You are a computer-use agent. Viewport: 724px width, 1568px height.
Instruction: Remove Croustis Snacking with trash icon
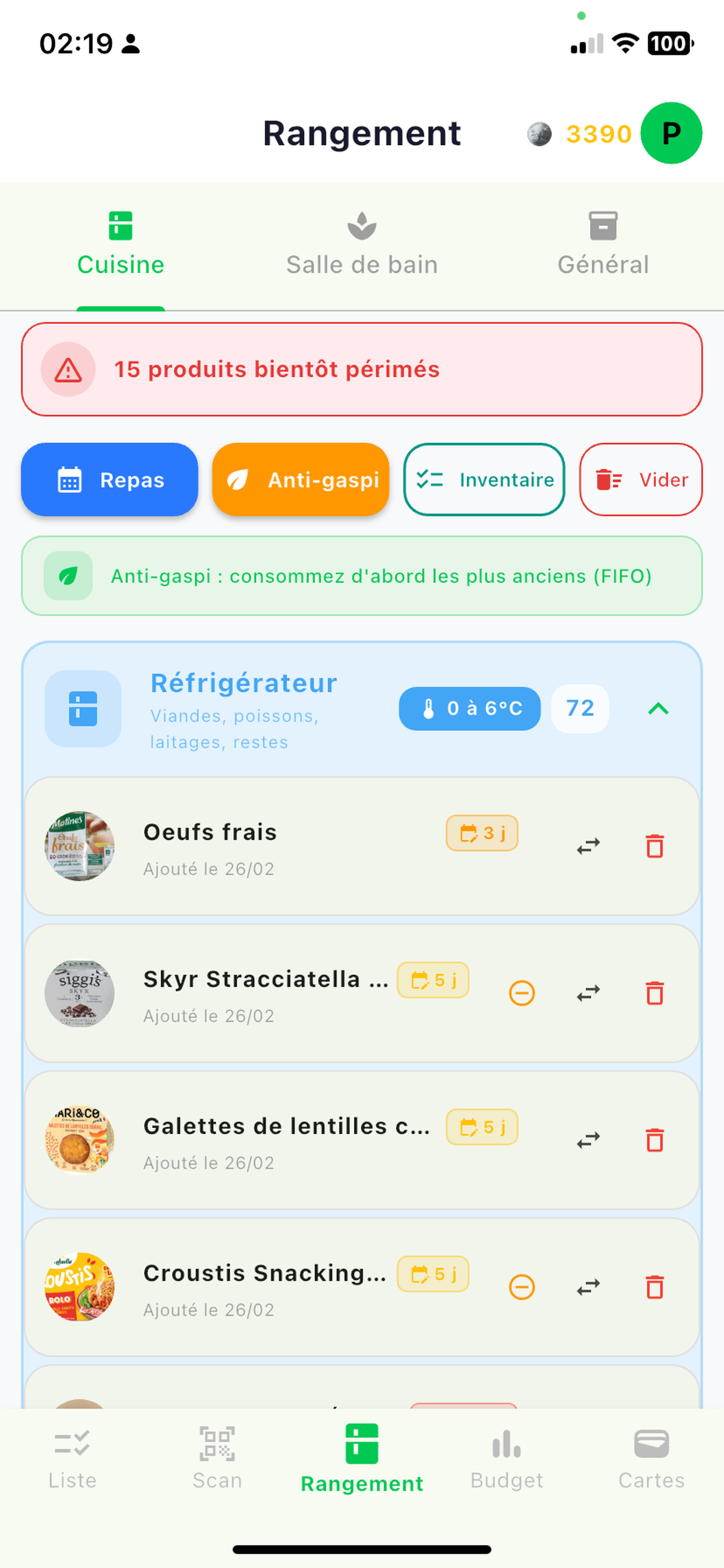655,1287
